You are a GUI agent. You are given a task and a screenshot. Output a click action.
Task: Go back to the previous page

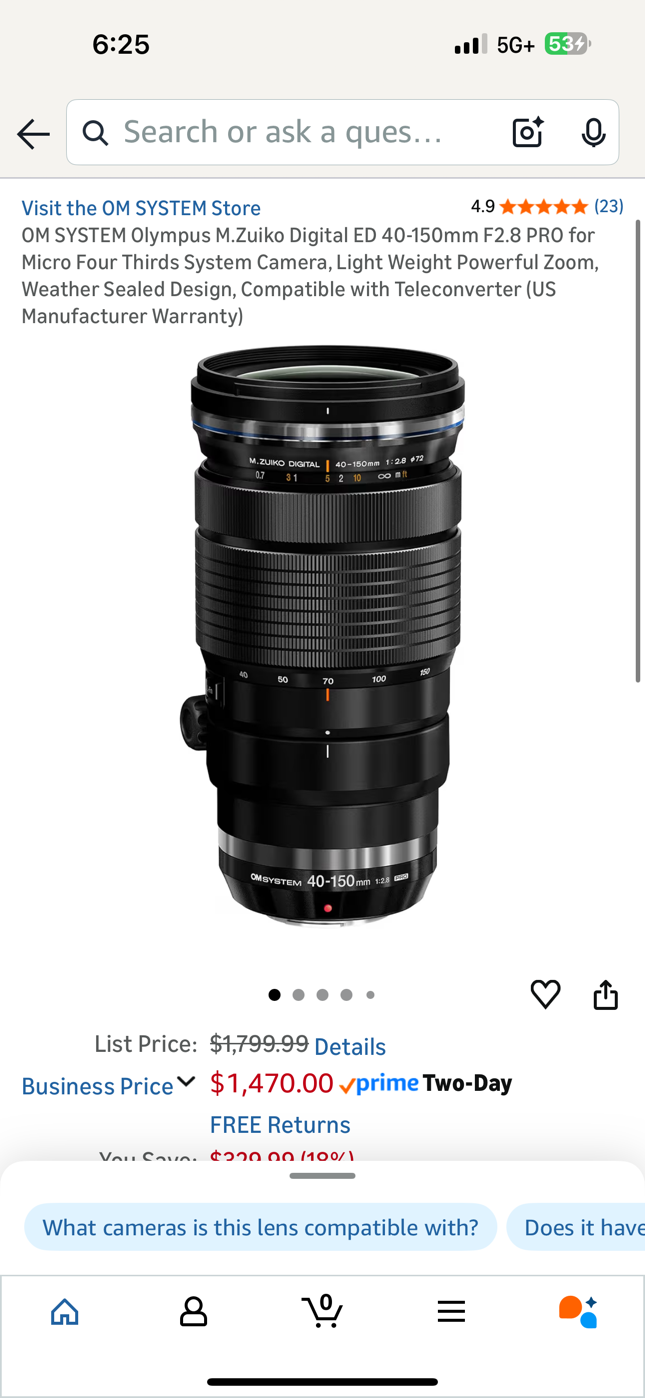(33, 133)
